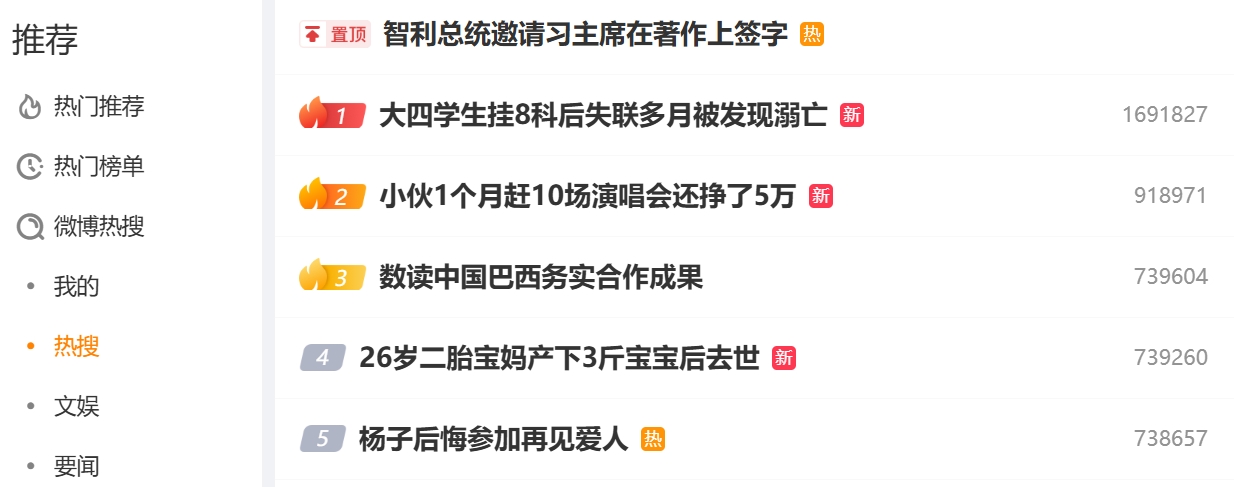The height and width of the screenshot is (487, 1234).
Task: Switch to the 文娱 sub-tab
Action: (x=76, y=407)
